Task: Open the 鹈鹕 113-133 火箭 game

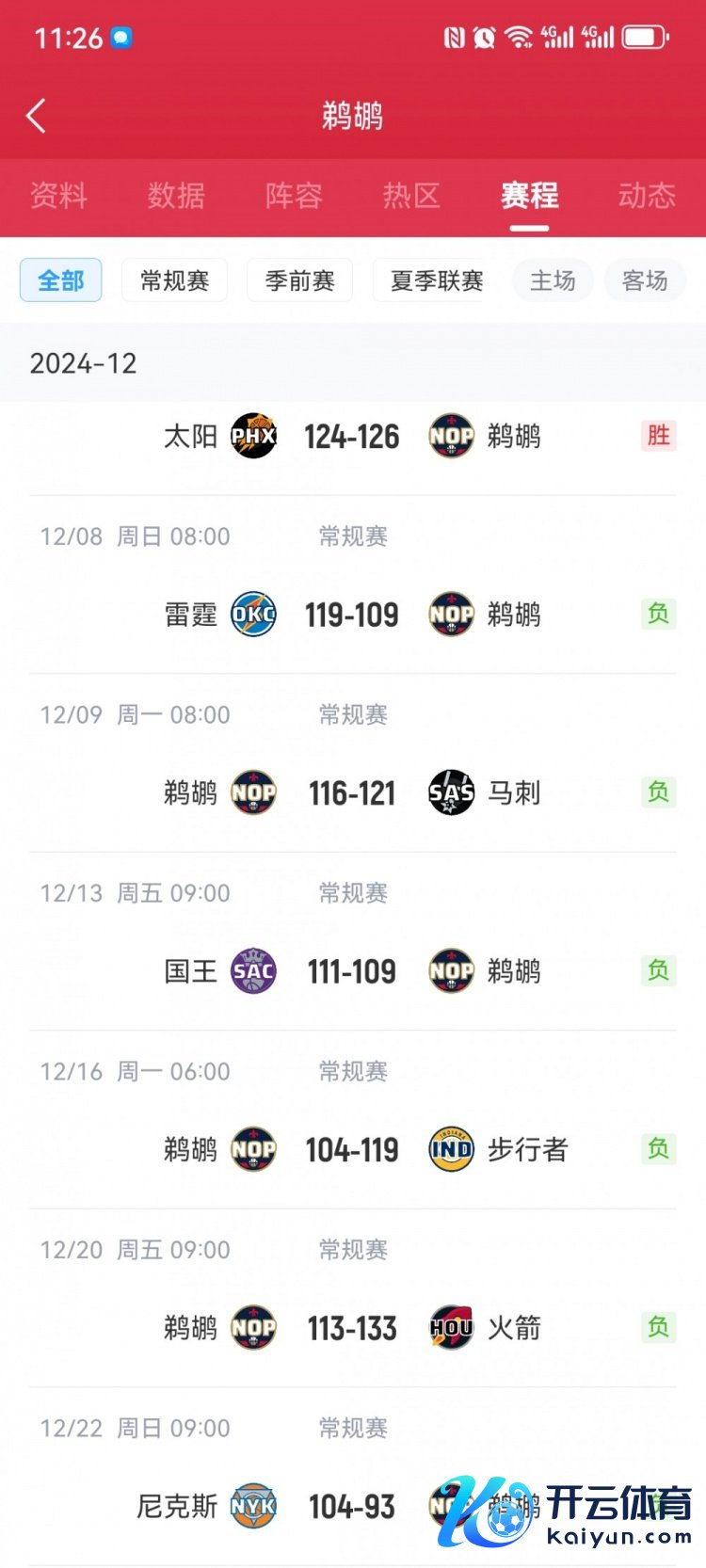Action: tap(352, 1328)
